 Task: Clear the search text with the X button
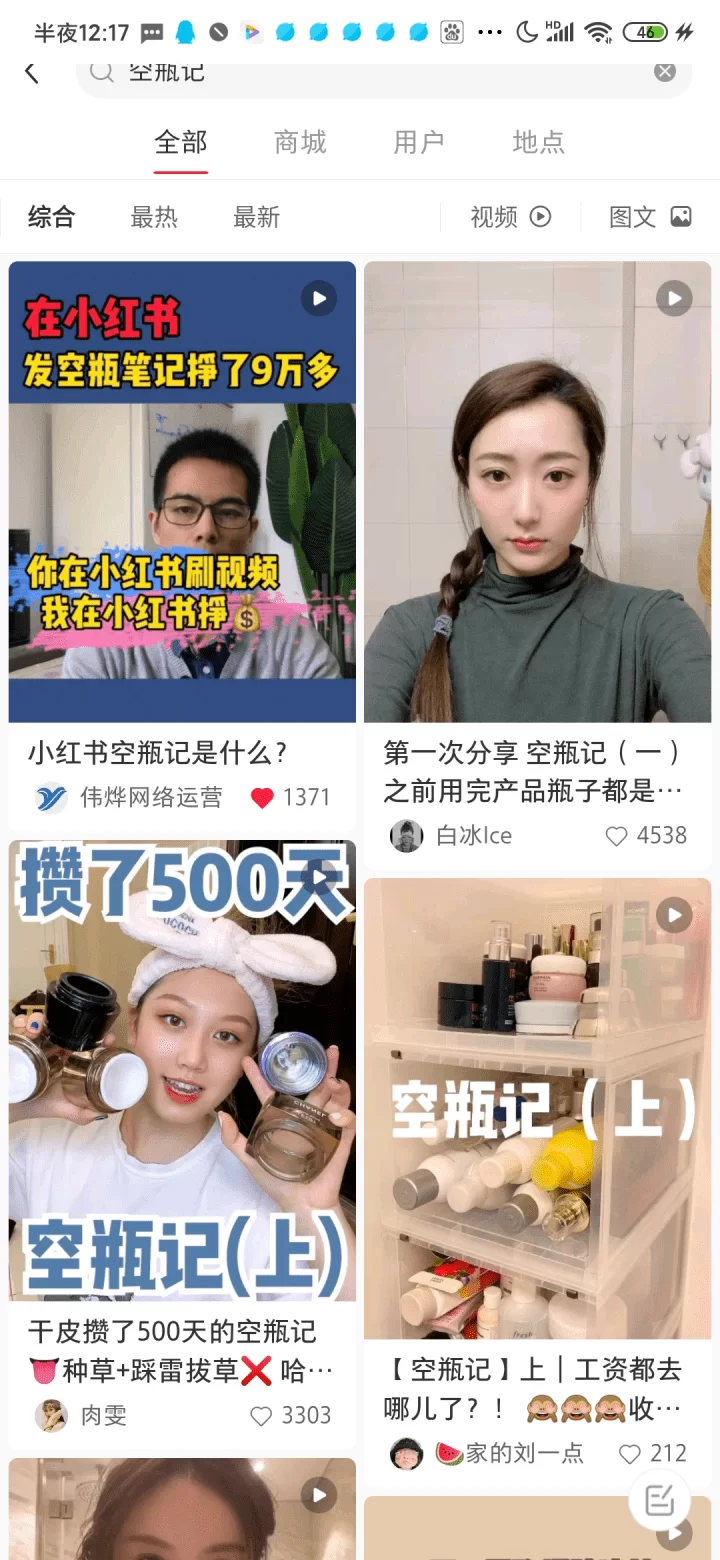point(665,71)
